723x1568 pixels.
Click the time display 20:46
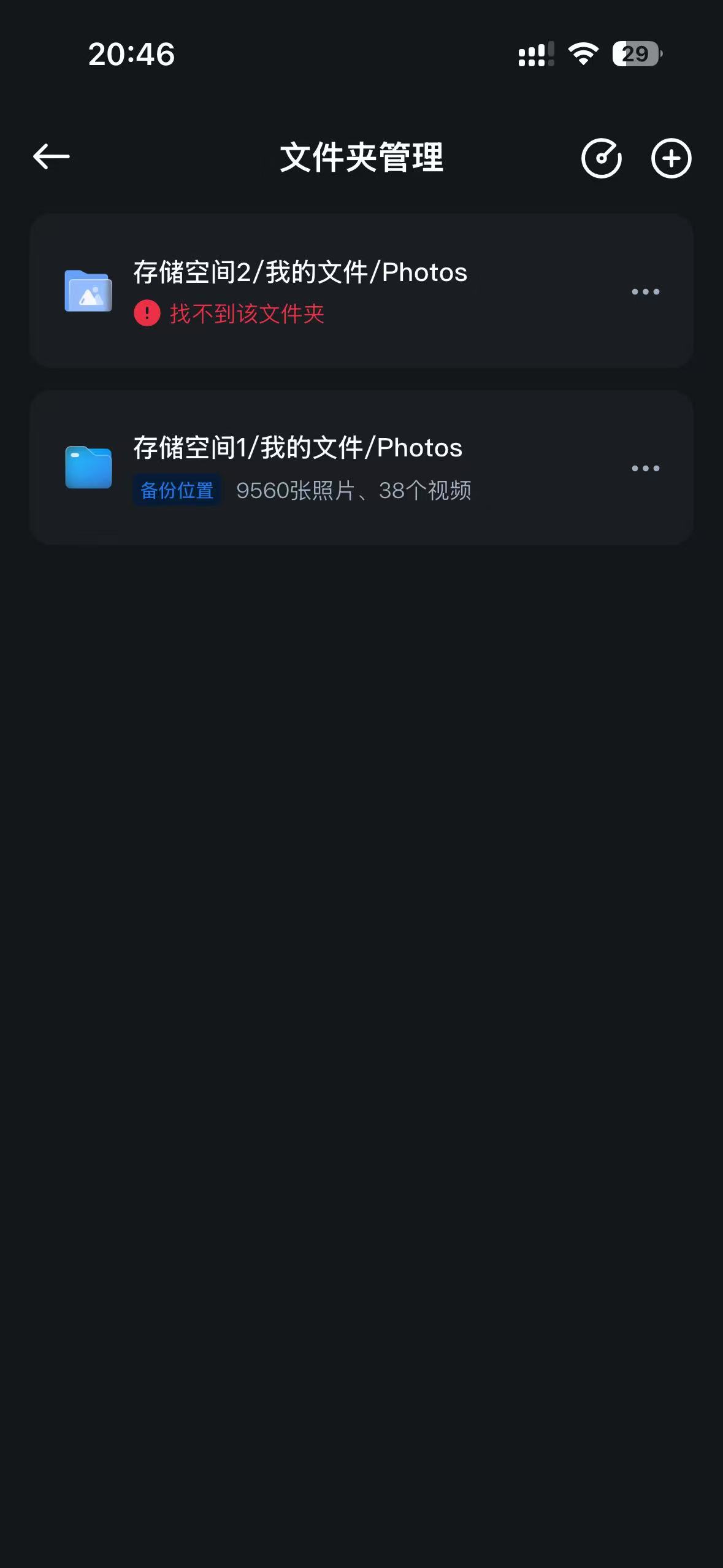(x=131, y=55)
